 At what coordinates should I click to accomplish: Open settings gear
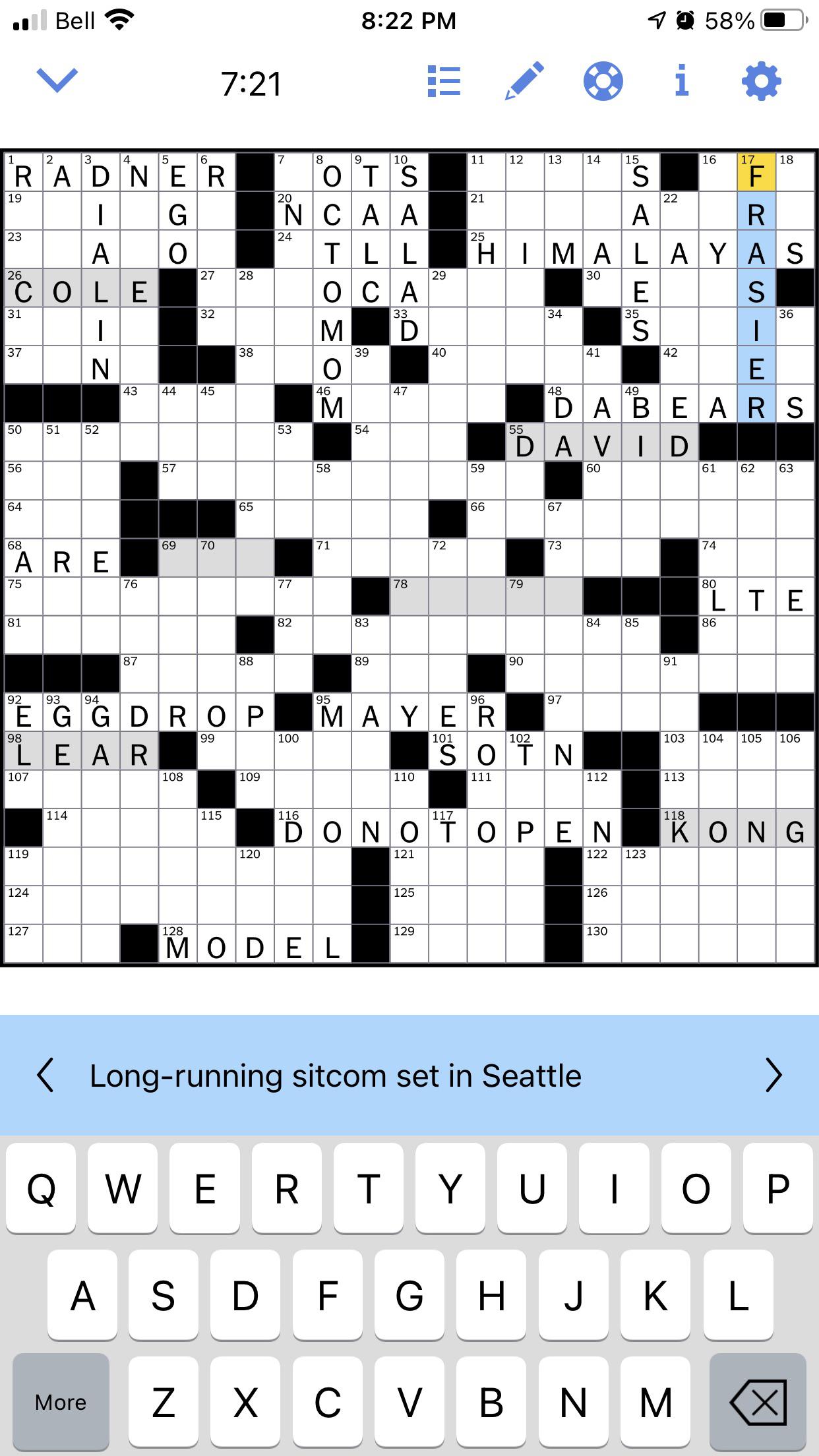click(x=762, y=82)
